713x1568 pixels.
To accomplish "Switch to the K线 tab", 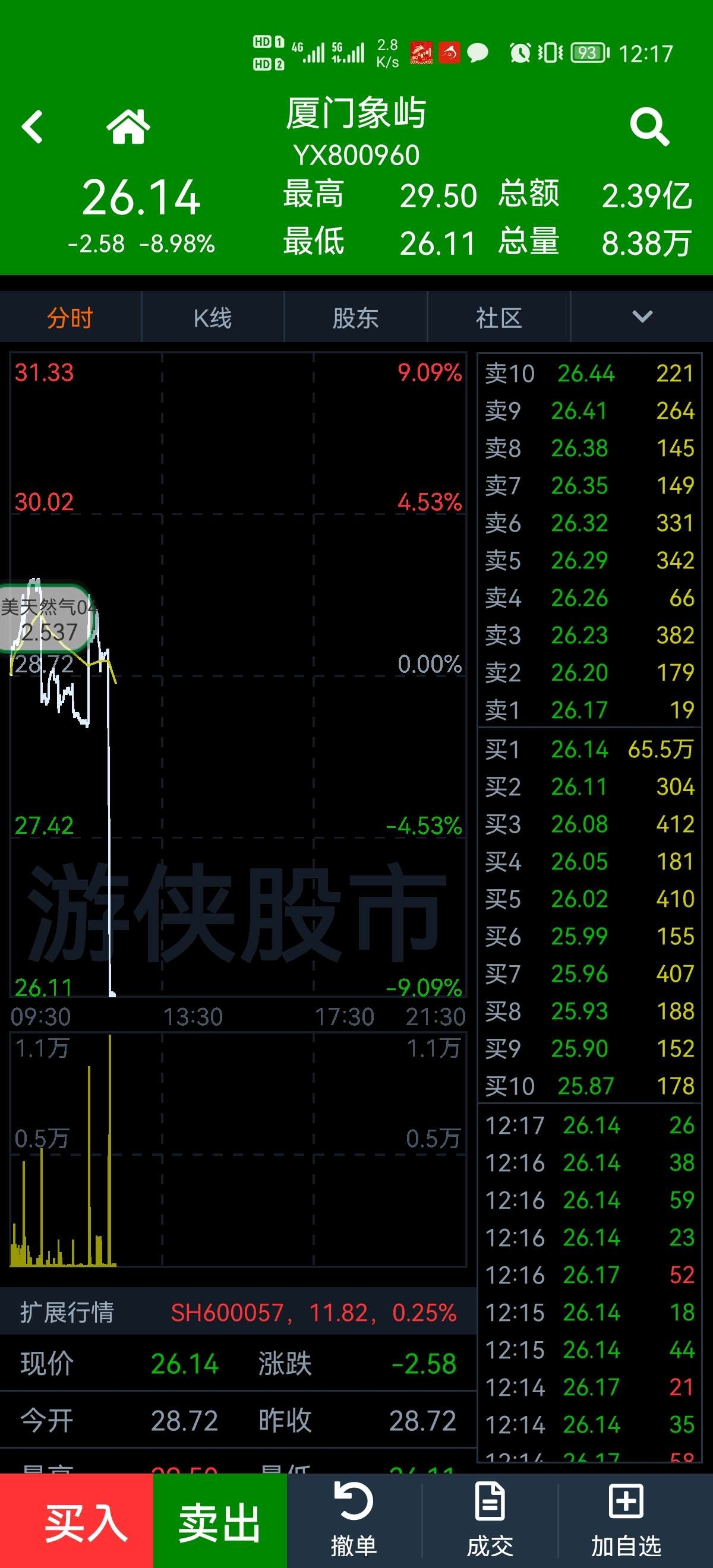I will point(213,318).
